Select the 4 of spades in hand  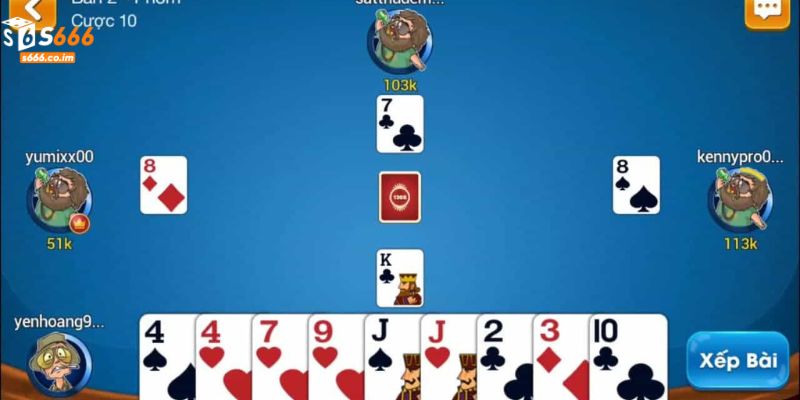[166, 357]
